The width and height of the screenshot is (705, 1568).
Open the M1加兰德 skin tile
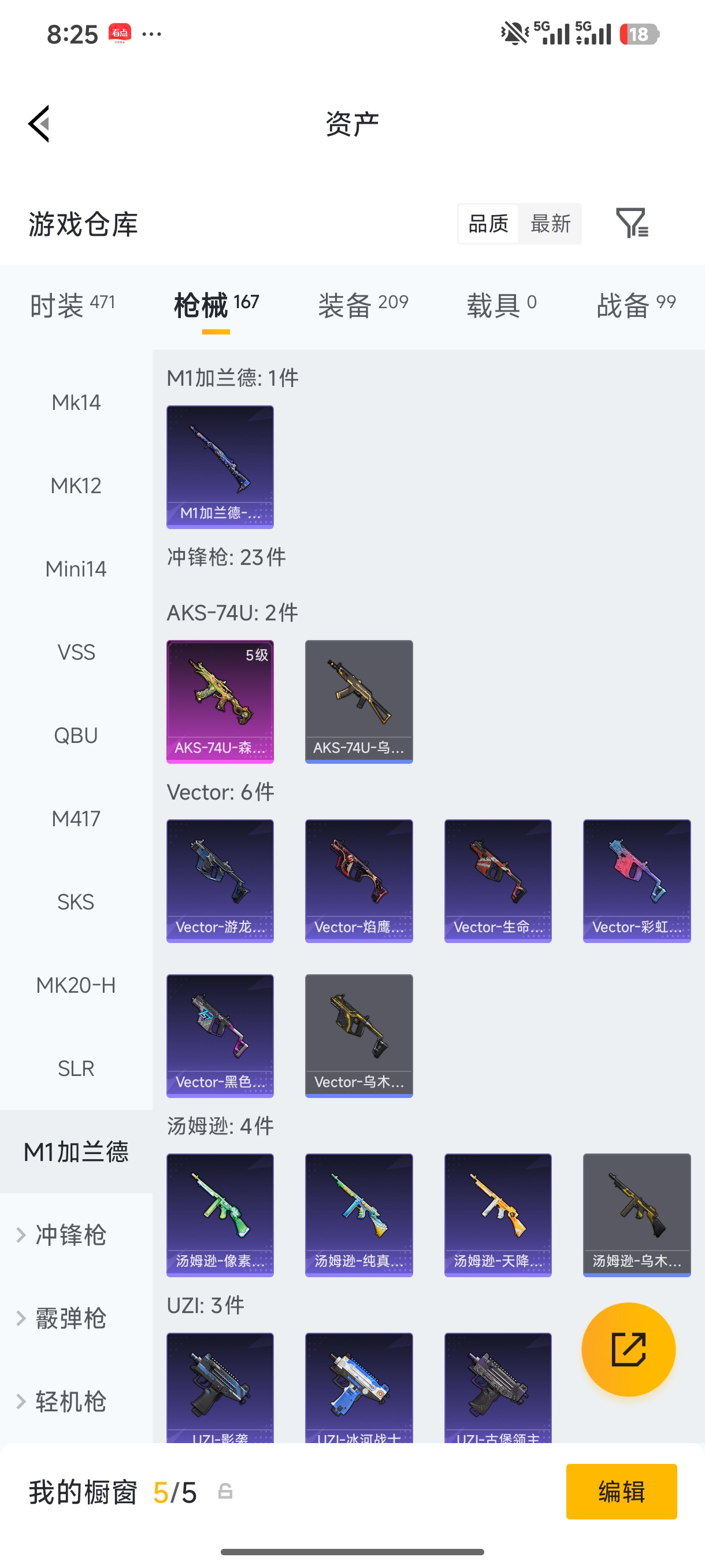click(220, 467)
